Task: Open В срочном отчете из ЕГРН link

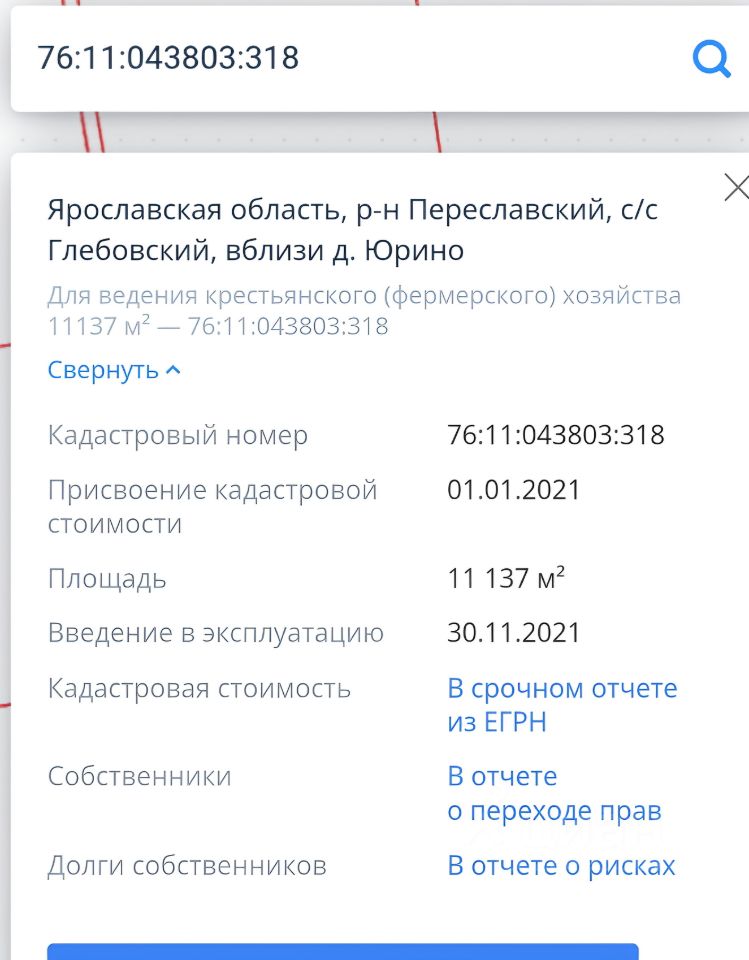Action: coord(562,705)
